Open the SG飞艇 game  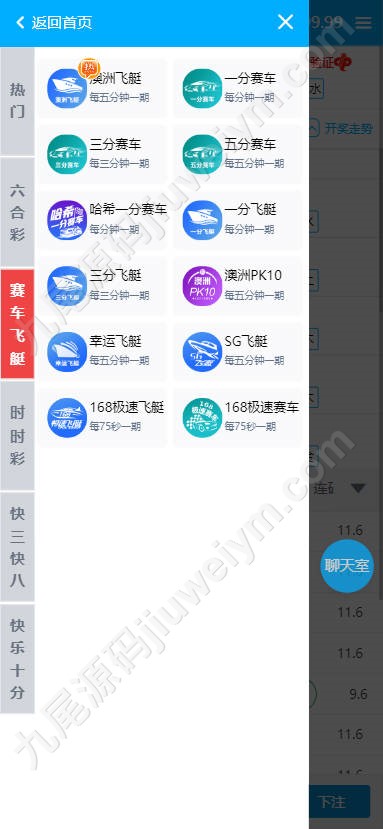pos(238,352)
